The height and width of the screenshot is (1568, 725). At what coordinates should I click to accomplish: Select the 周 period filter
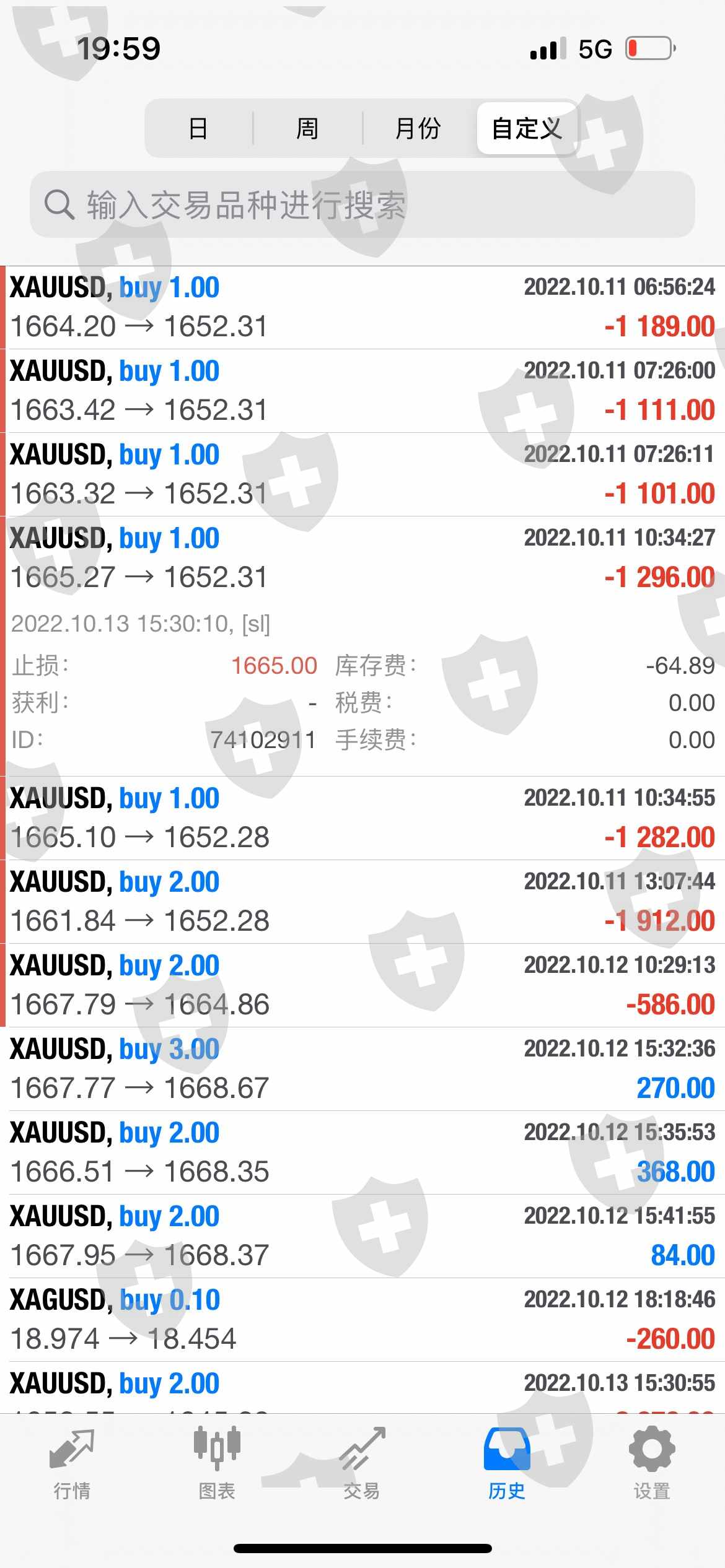307,128
